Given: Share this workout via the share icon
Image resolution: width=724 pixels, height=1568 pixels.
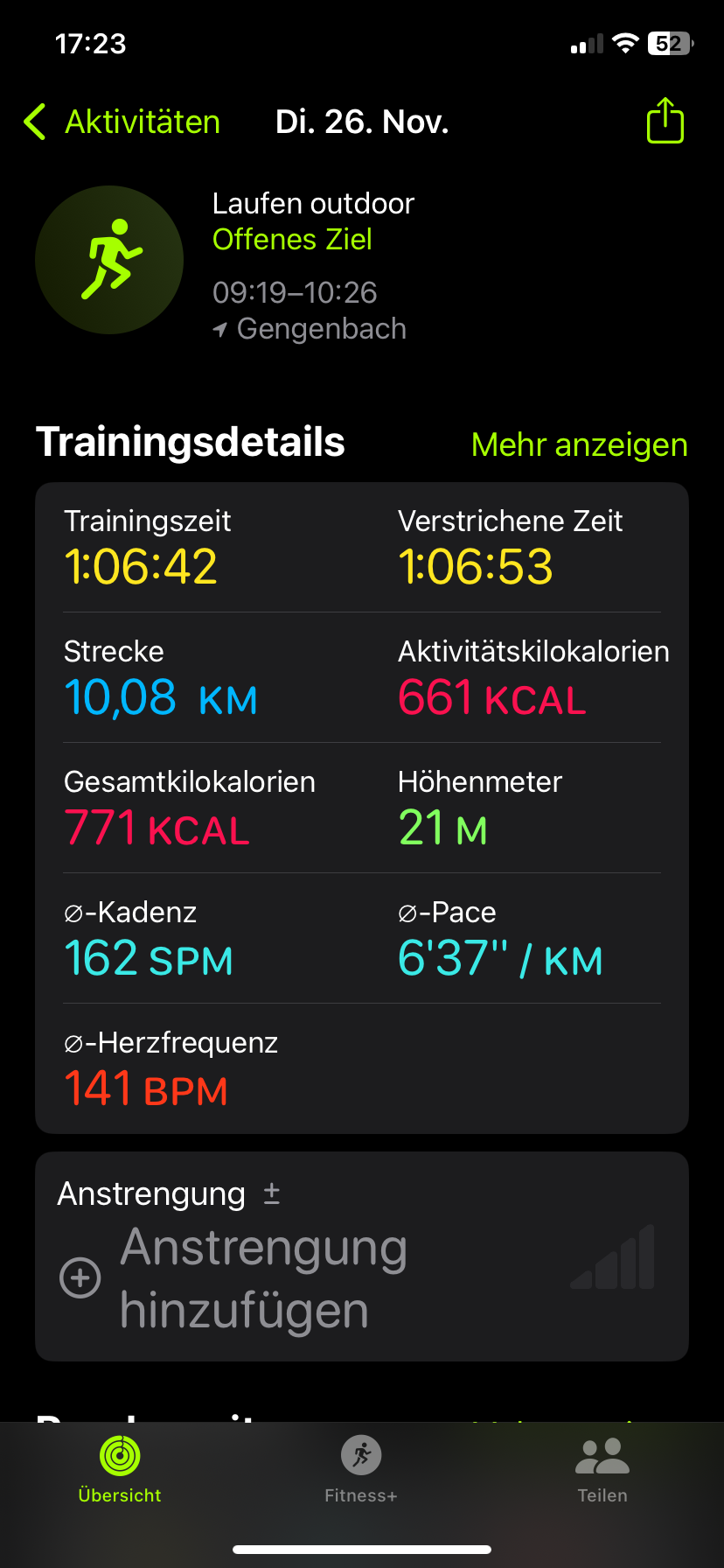Looking at the screenshot, I should [665, 121].
